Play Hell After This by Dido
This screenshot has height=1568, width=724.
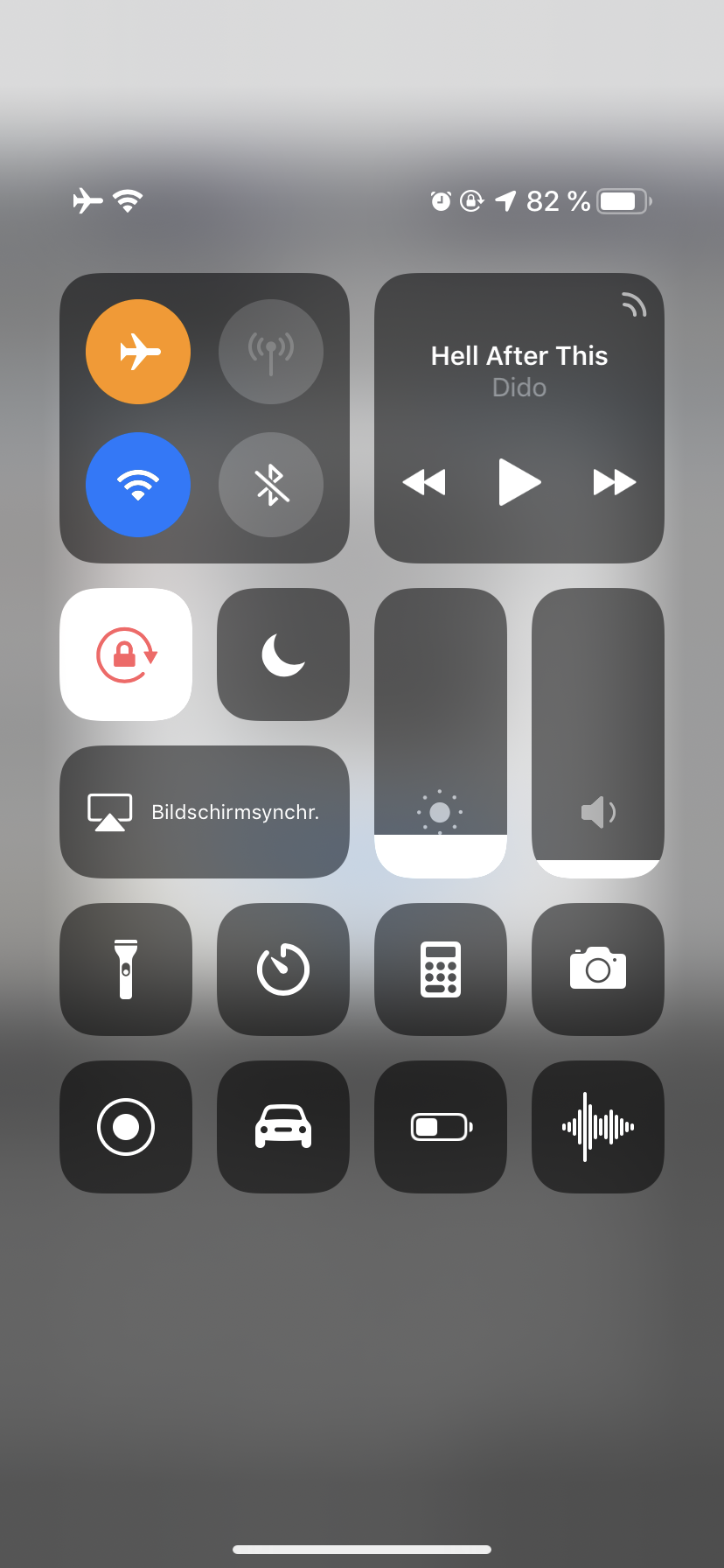tap(519, 482)
